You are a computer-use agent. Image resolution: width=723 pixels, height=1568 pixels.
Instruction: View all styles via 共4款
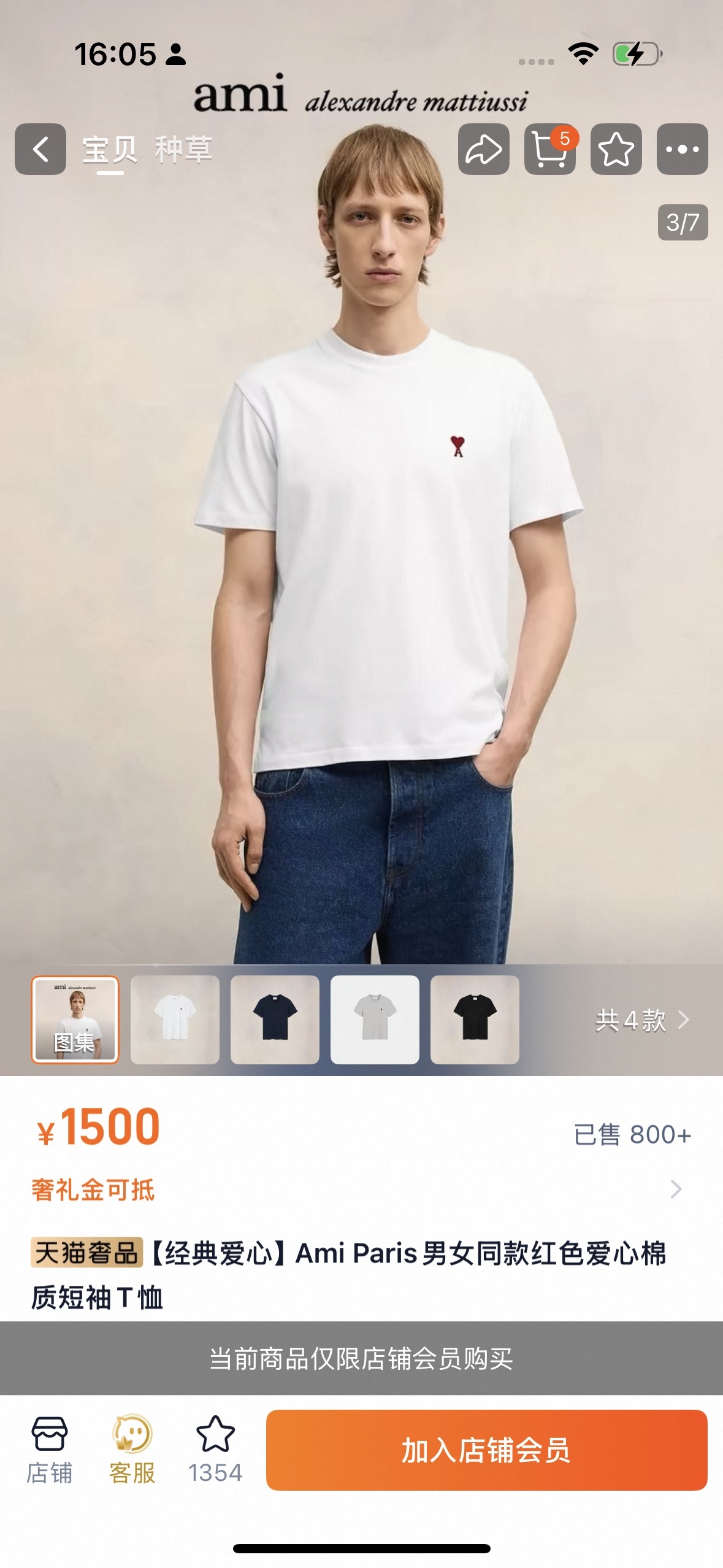(x=641, y=1020)
